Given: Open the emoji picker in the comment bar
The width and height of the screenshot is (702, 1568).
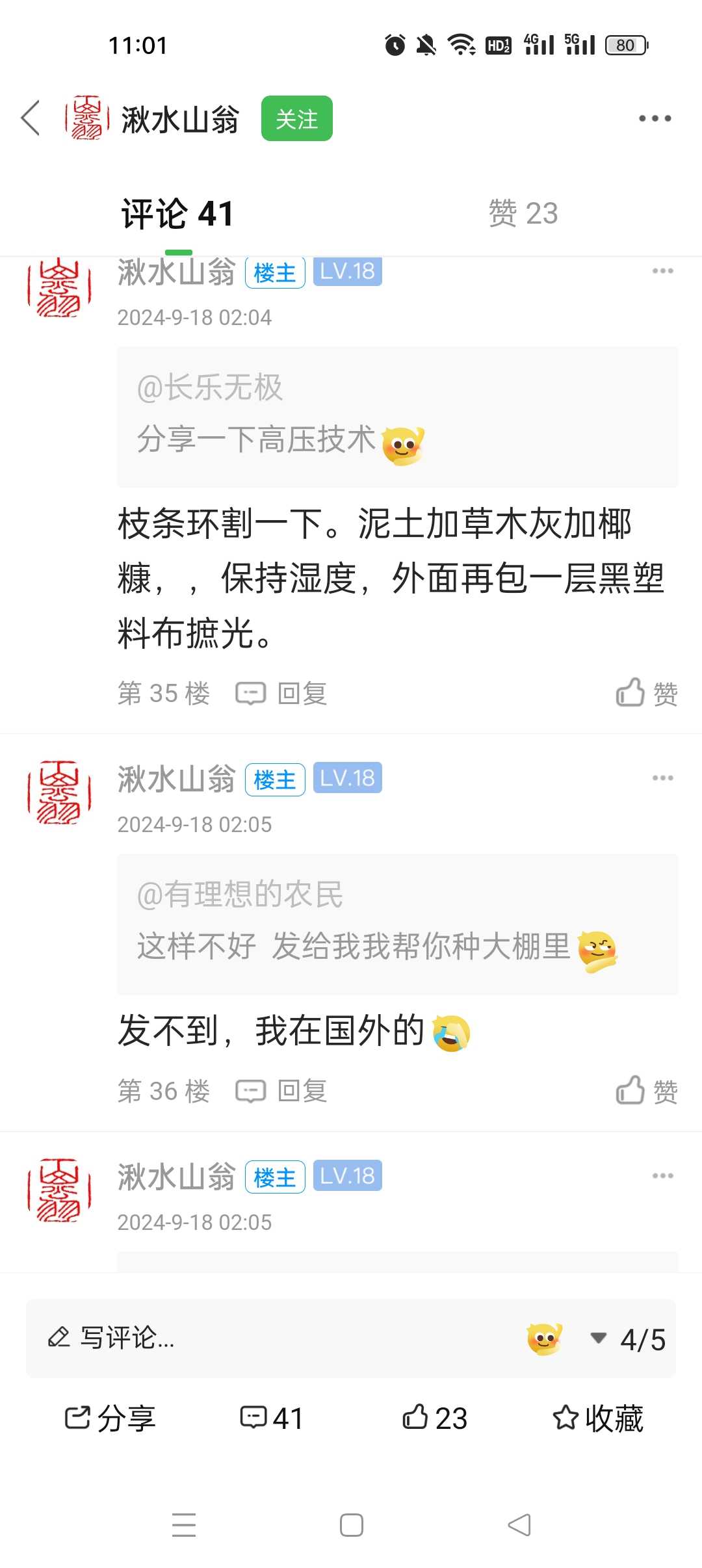Looking at the screenshot, I should pos(545,1339).
